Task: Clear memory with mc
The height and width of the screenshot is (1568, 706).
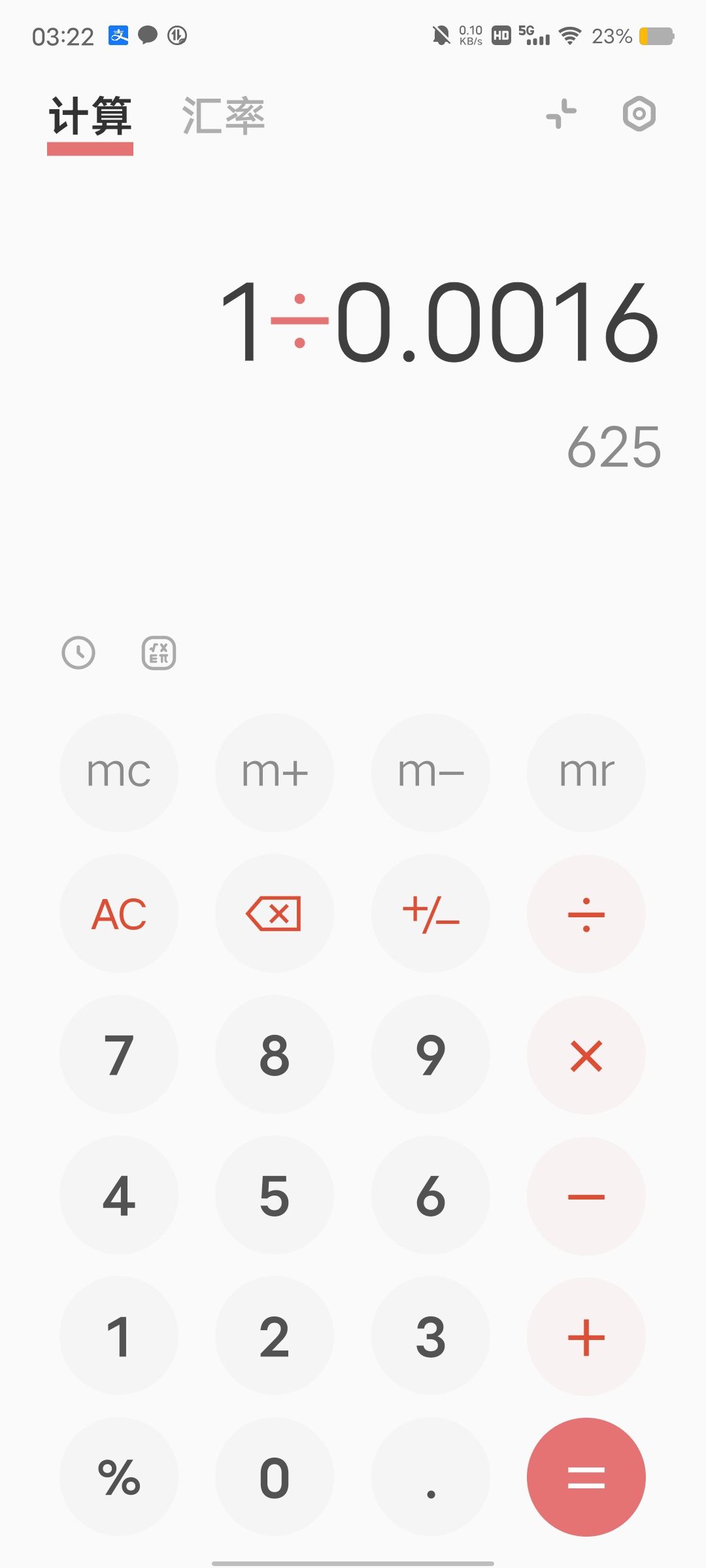Action: pos(119,772)
